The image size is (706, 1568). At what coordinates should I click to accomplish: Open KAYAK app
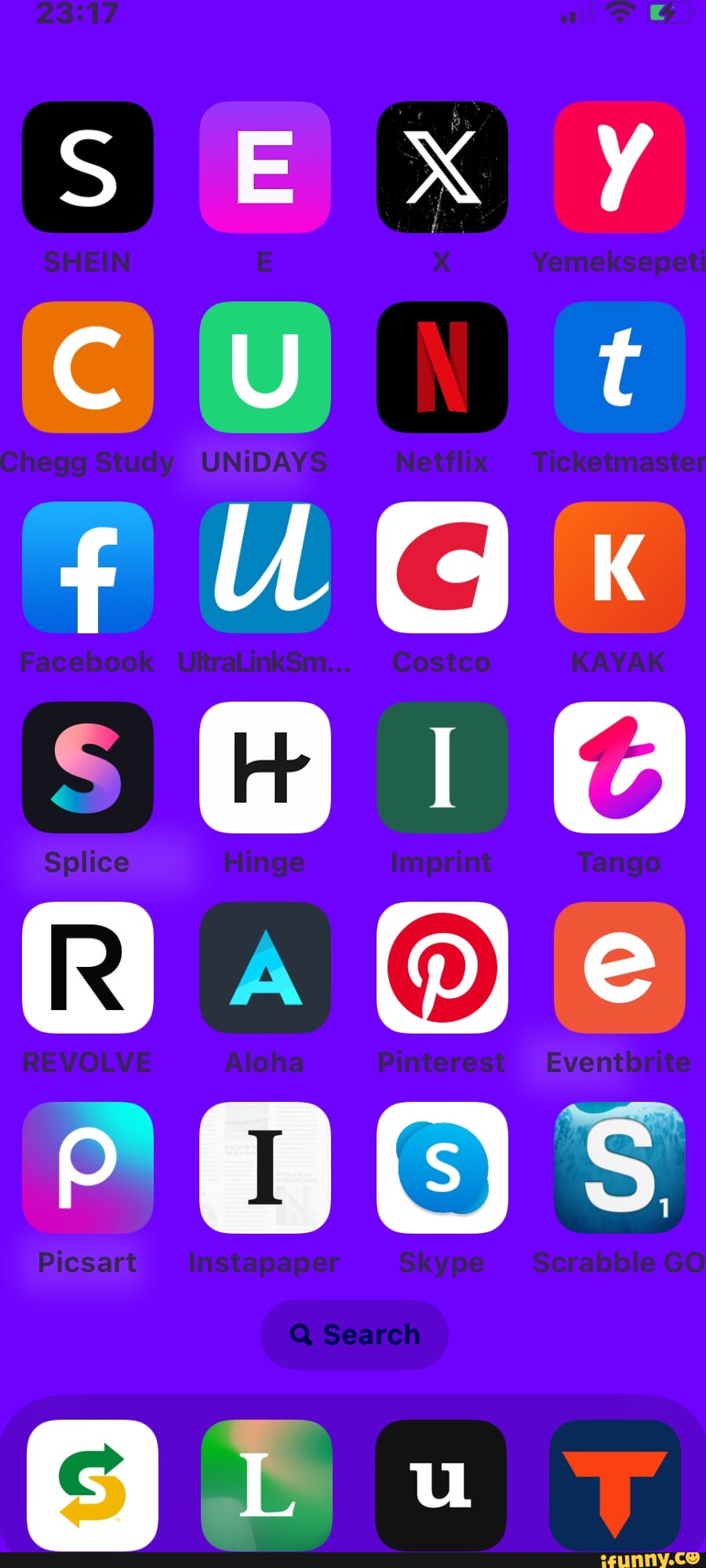tap(619, 567)
